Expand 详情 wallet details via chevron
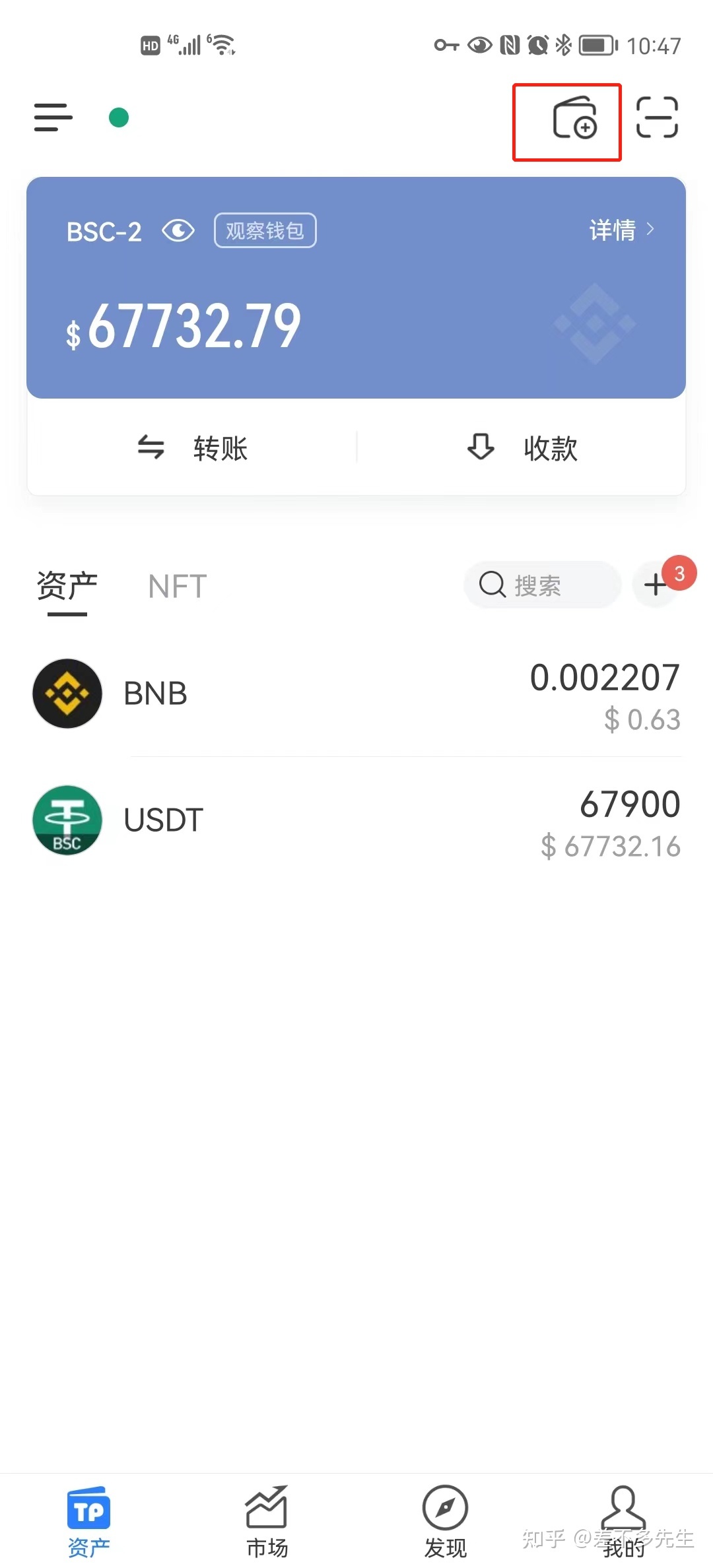Screen dimensions: 713x1568 pos(621,230)
